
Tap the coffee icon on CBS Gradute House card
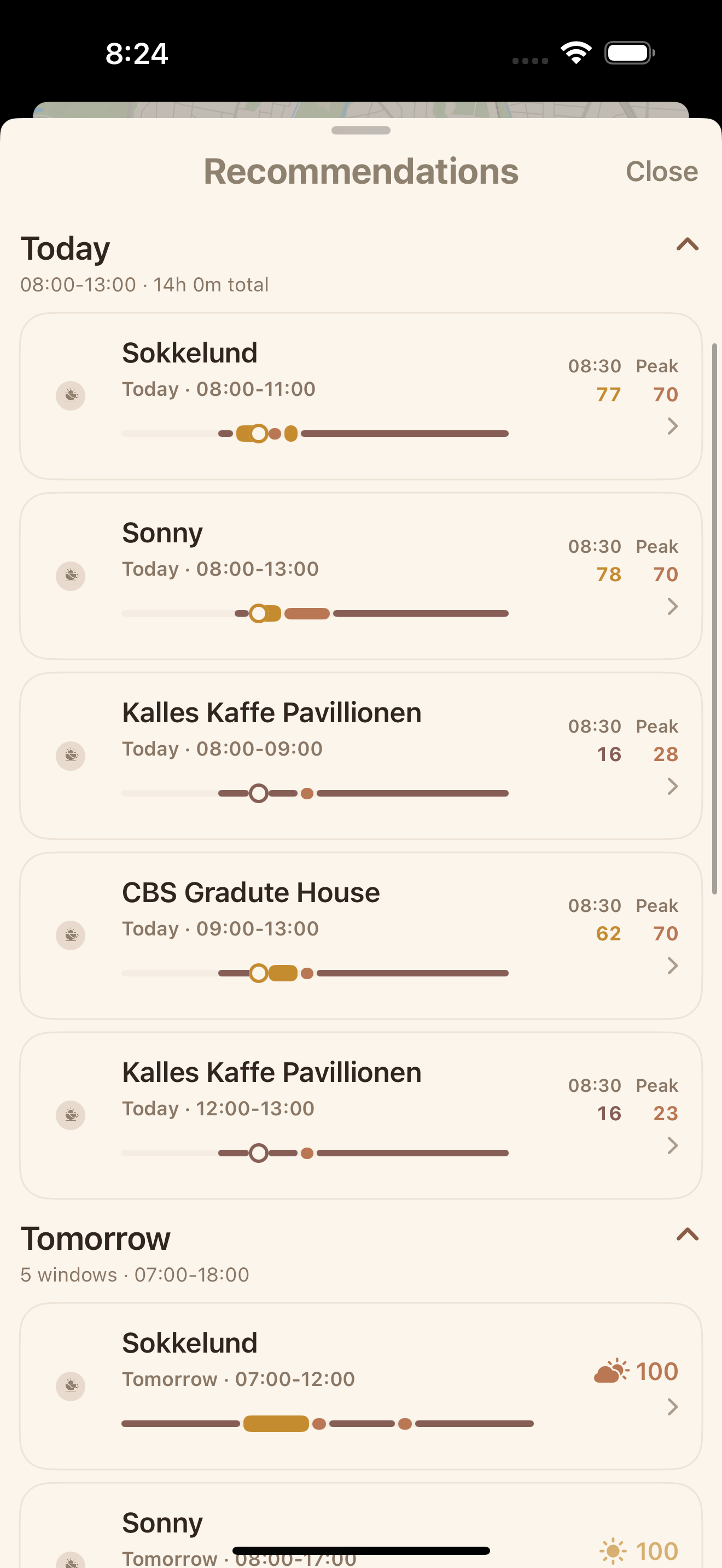(70, 935)
